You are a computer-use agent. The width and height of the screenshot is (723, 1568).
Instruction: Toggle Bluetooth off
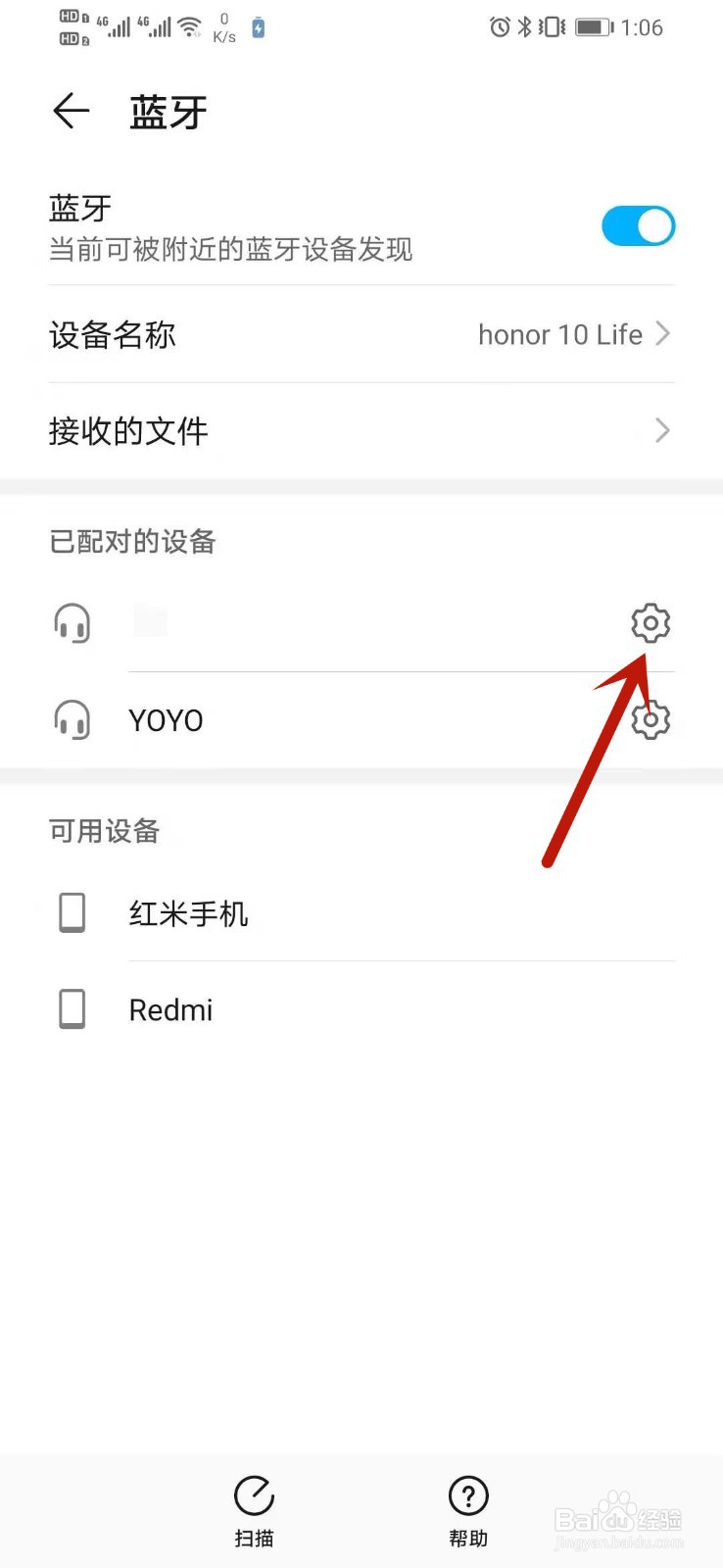(638, 225)
